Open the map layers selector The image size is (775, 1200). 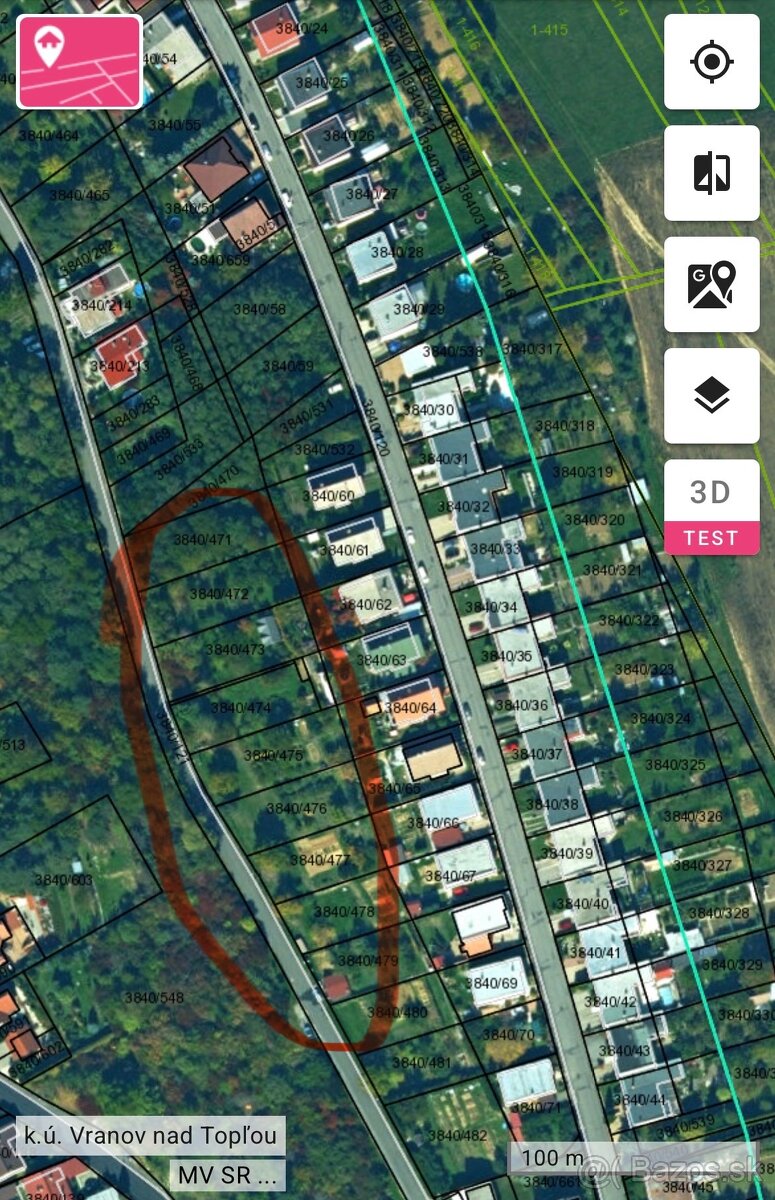(711, 396)
